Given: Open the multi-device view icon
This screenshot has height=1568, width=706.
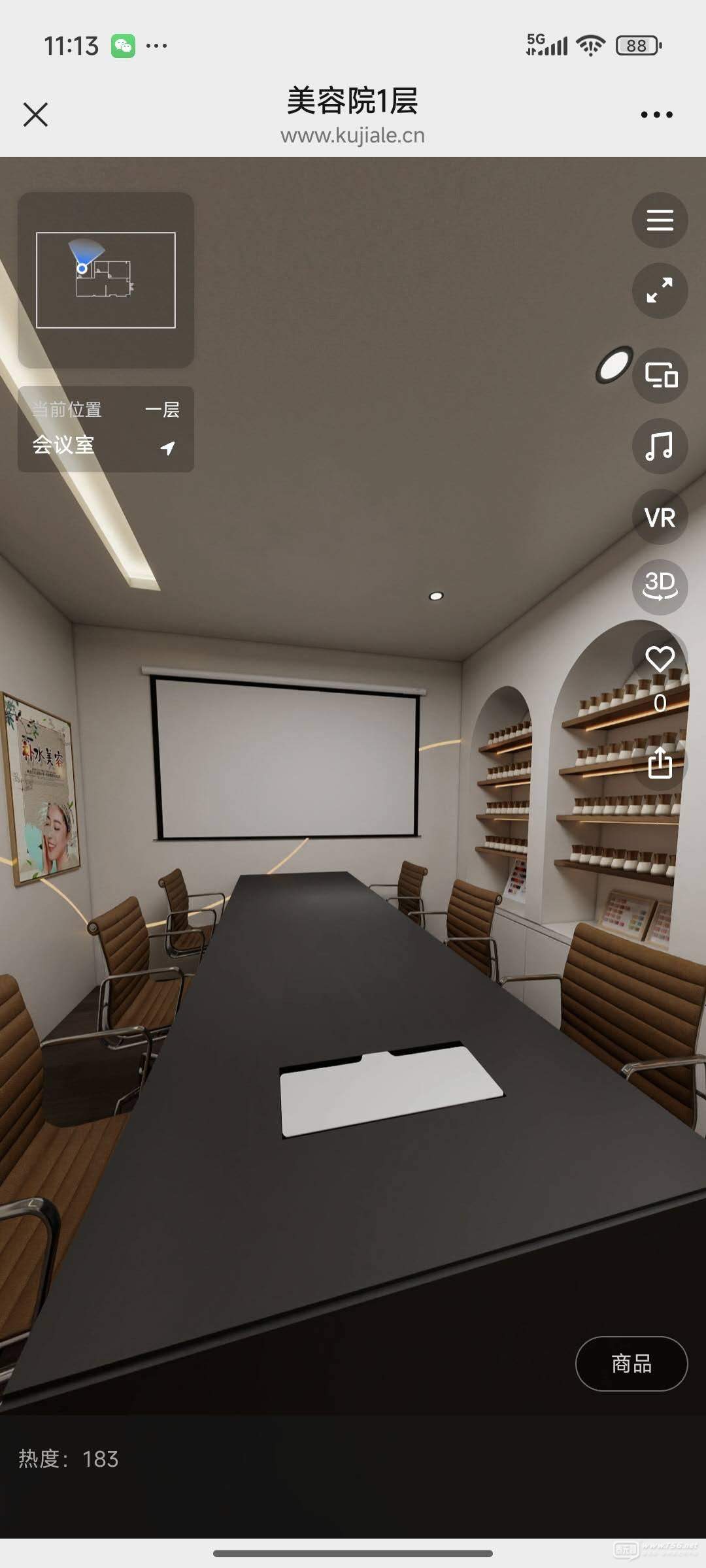Looking at the screenshot, I should pyautogui.click(x=660, y=376).
